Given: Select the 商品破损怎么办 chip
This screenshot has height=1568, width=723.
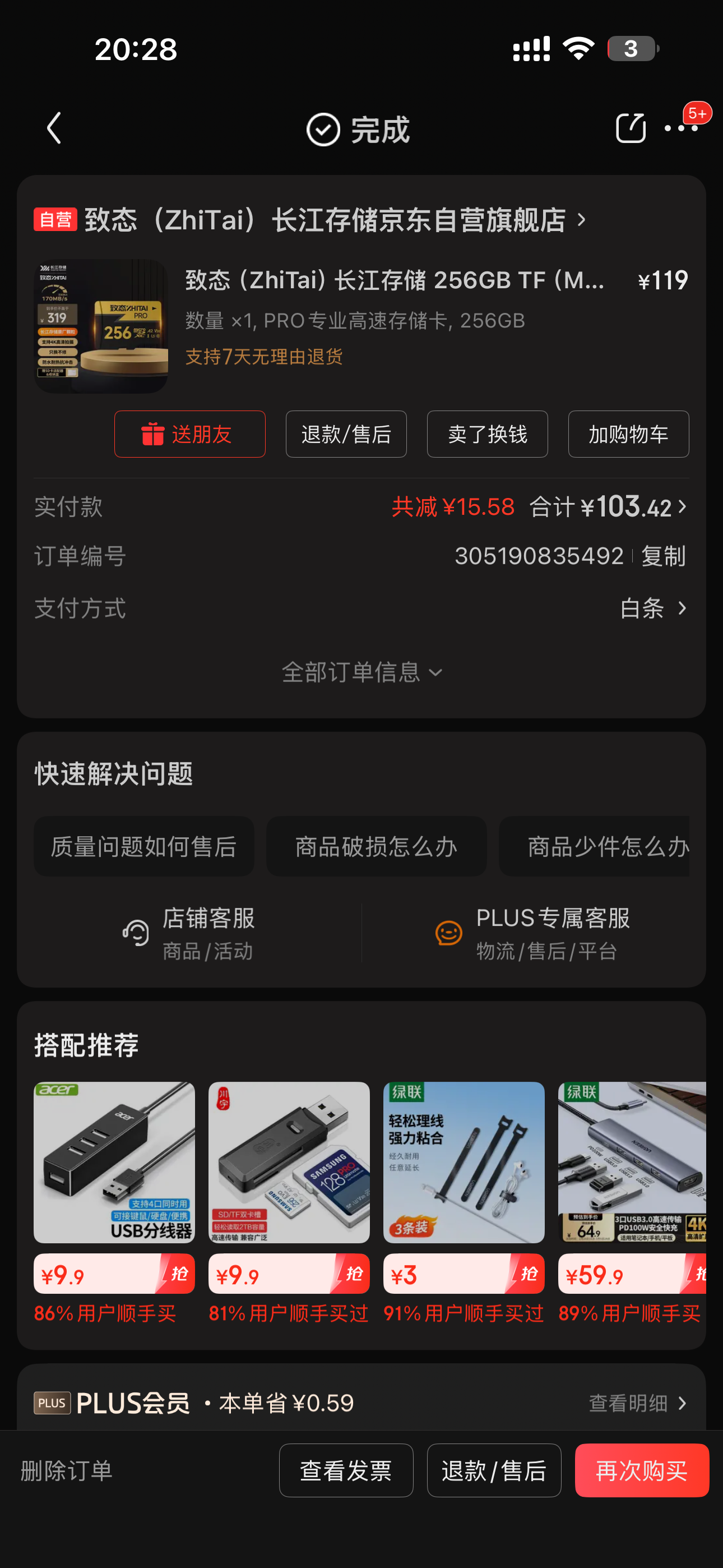Looking at the screenshot, I should coord(376,846).
